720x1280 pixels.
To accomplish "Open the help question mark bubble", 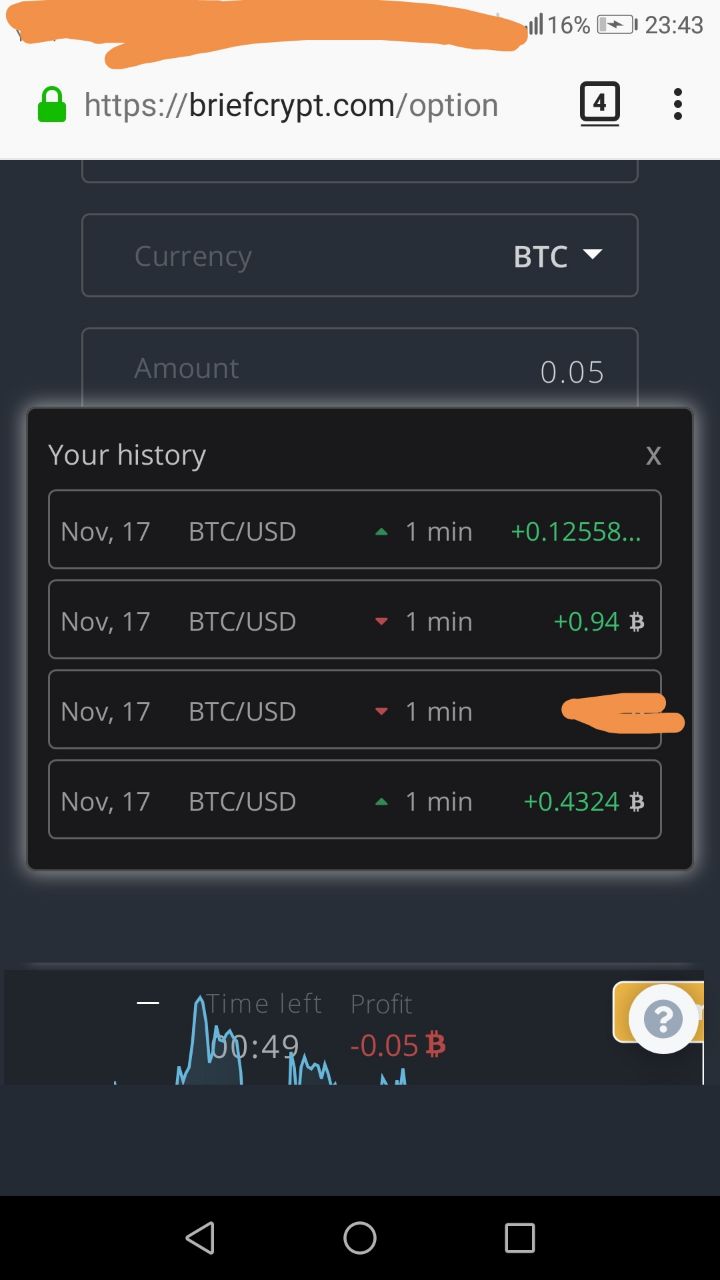I will 663,1019.
